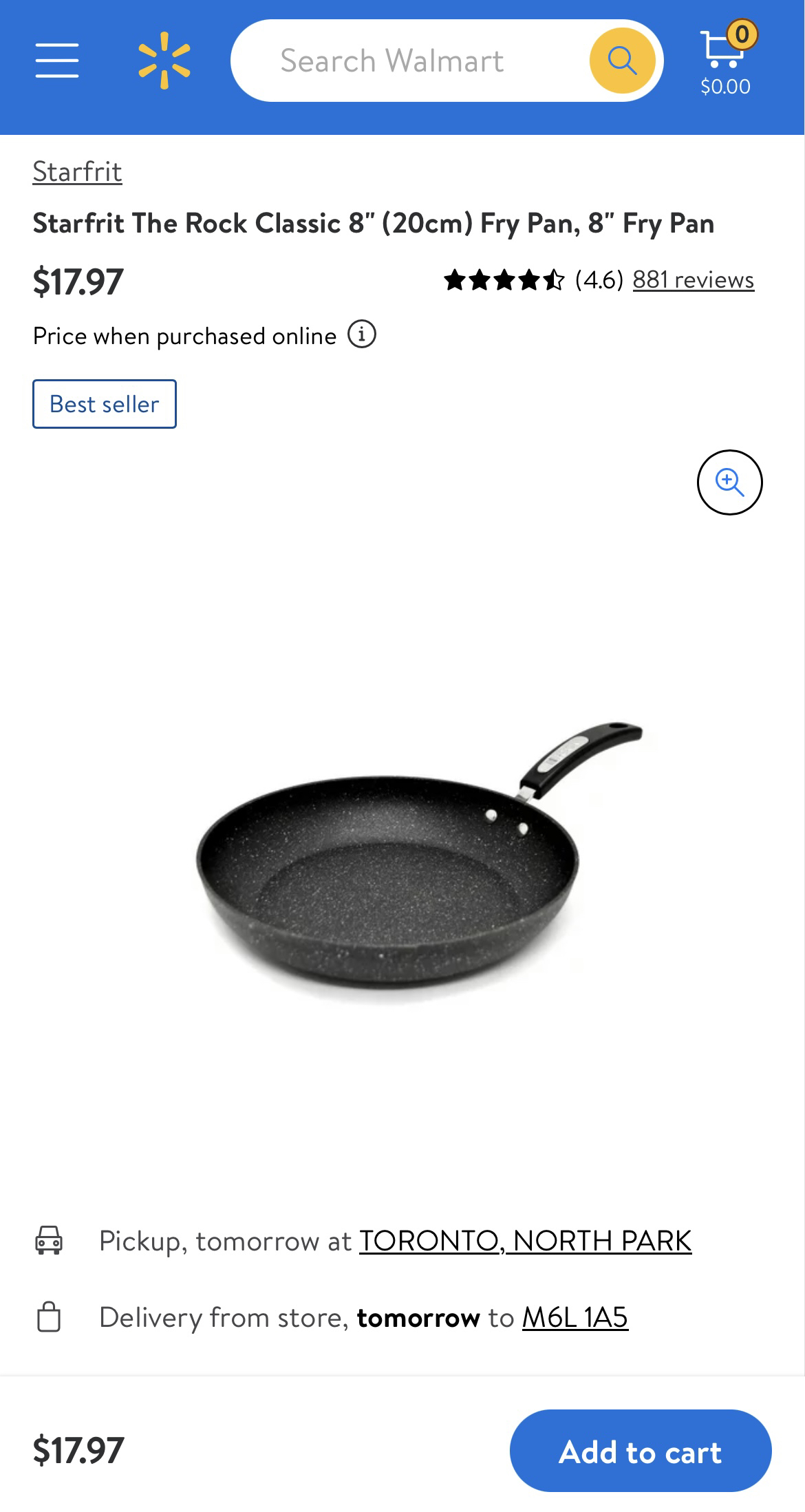Open the fry pan product photo
Viewport: 805px width, 1512px height.
tap(402, 860)
